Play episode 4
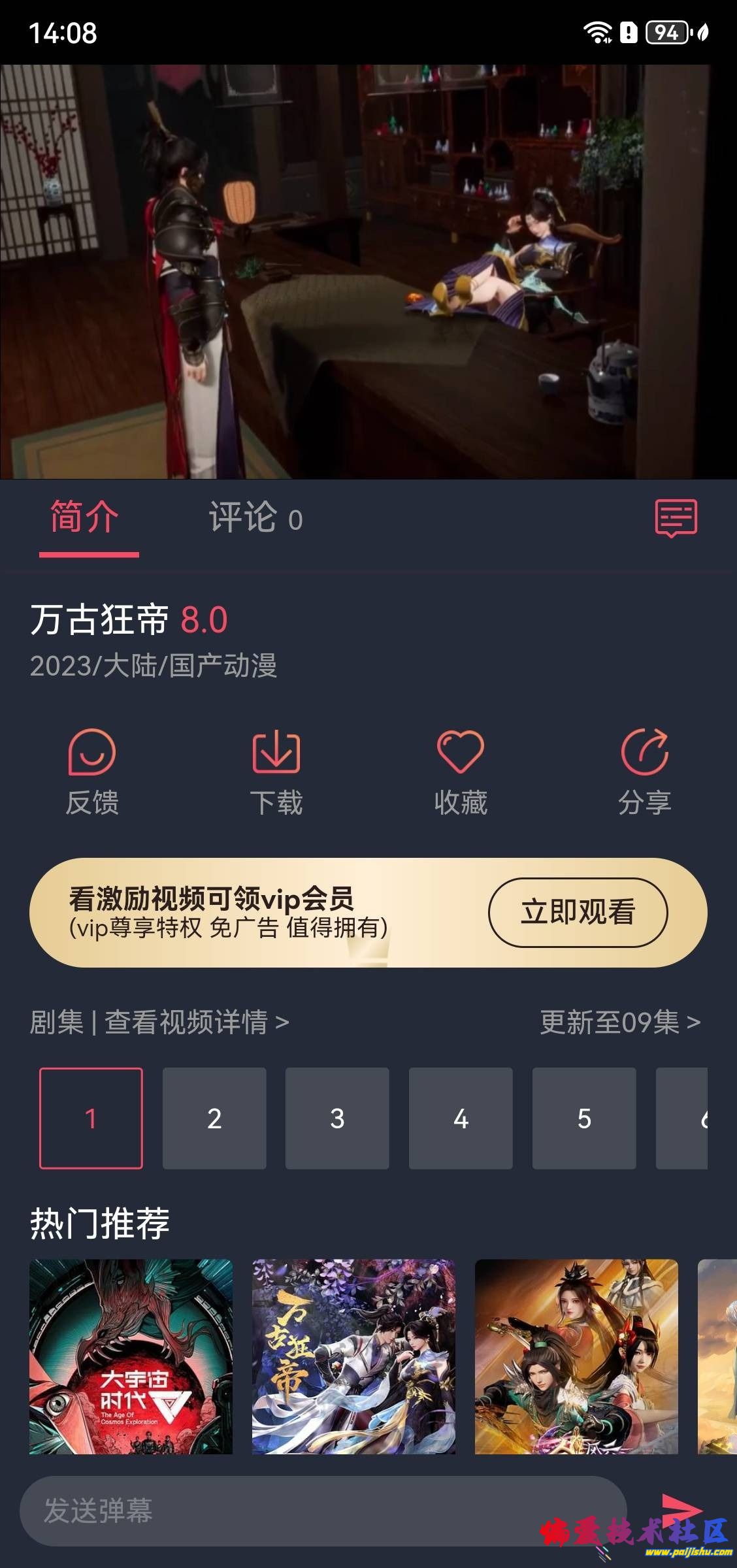Screen dimensions: 737x1568 [461, 1118]
